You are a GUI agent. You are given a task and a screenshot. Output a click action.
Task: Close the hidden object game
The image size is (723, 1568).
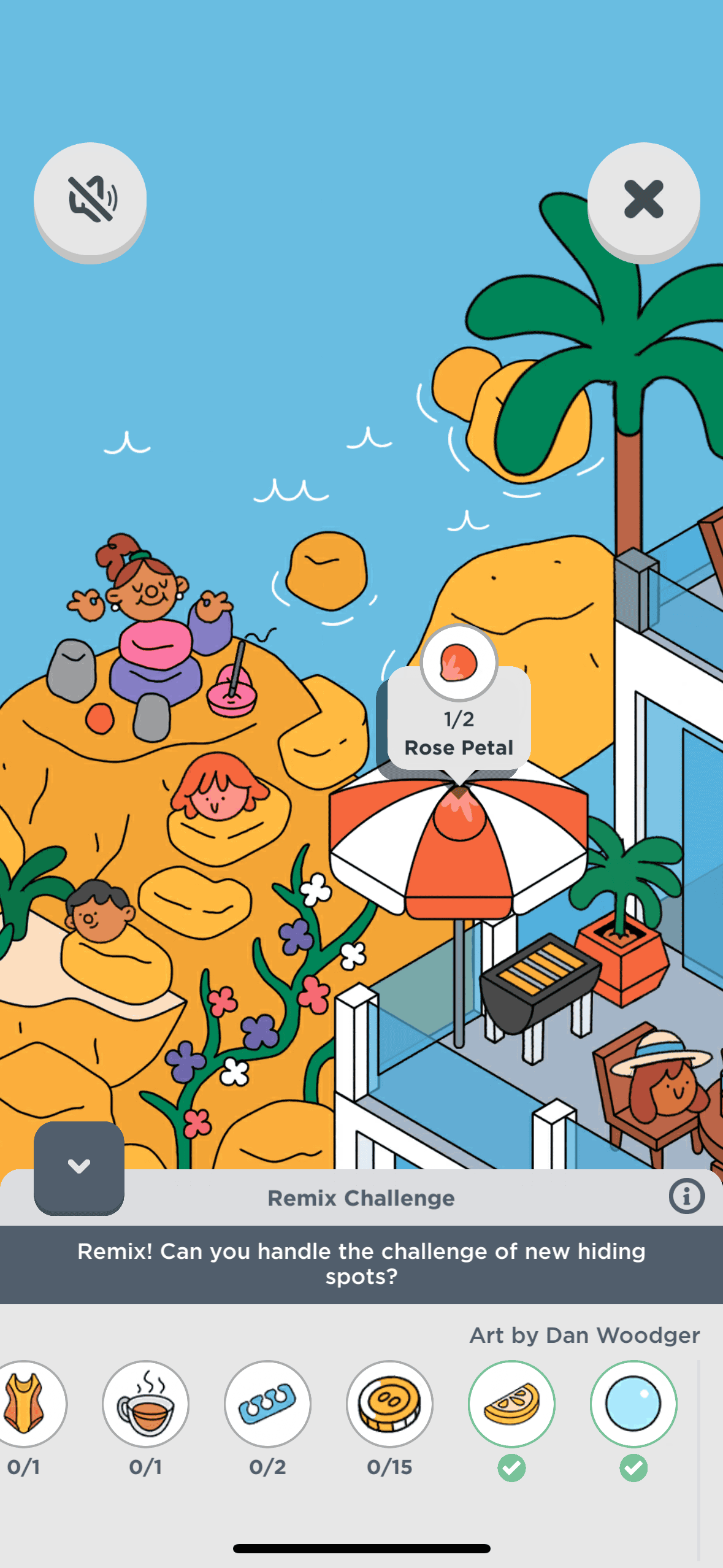pos(643,199)
